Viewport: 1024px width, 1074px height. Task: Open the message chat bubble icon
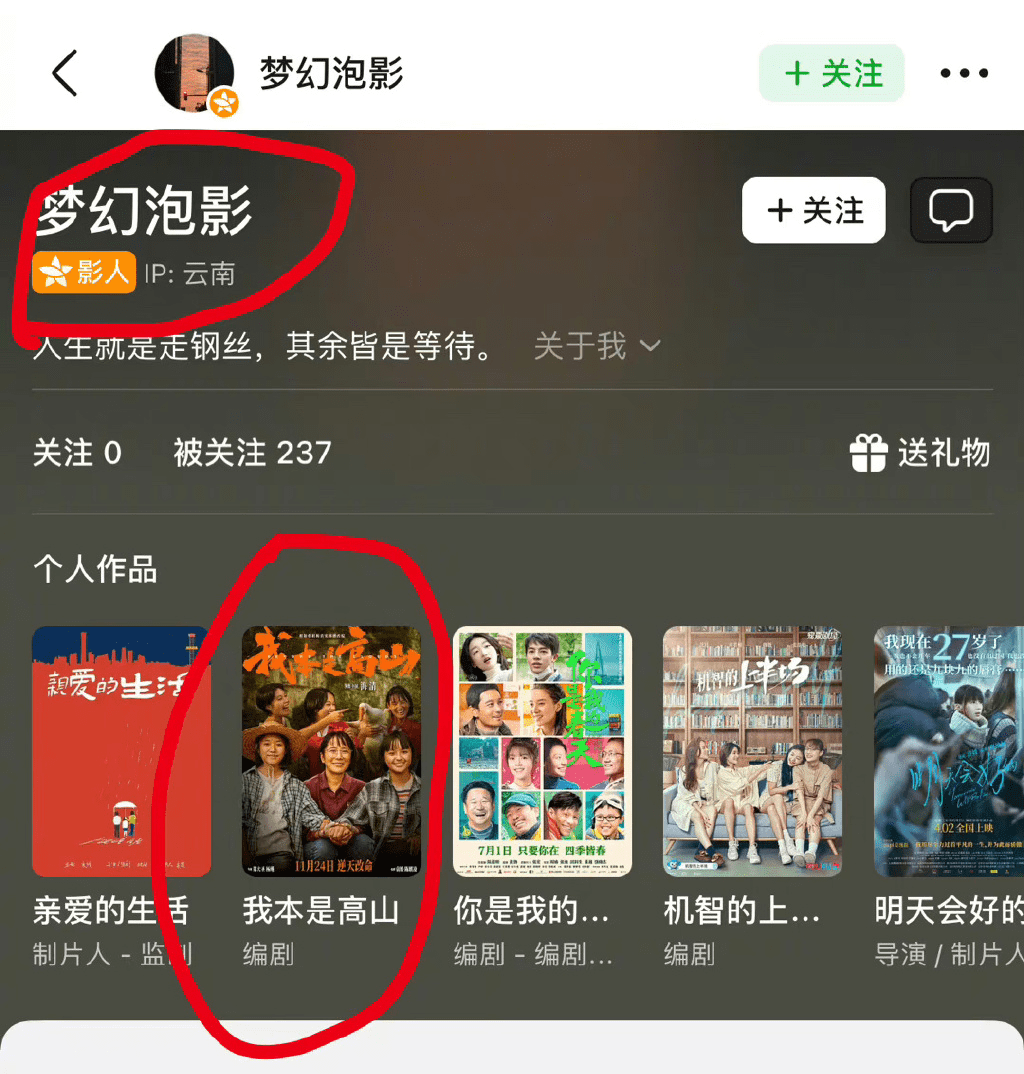pos(951,210)
